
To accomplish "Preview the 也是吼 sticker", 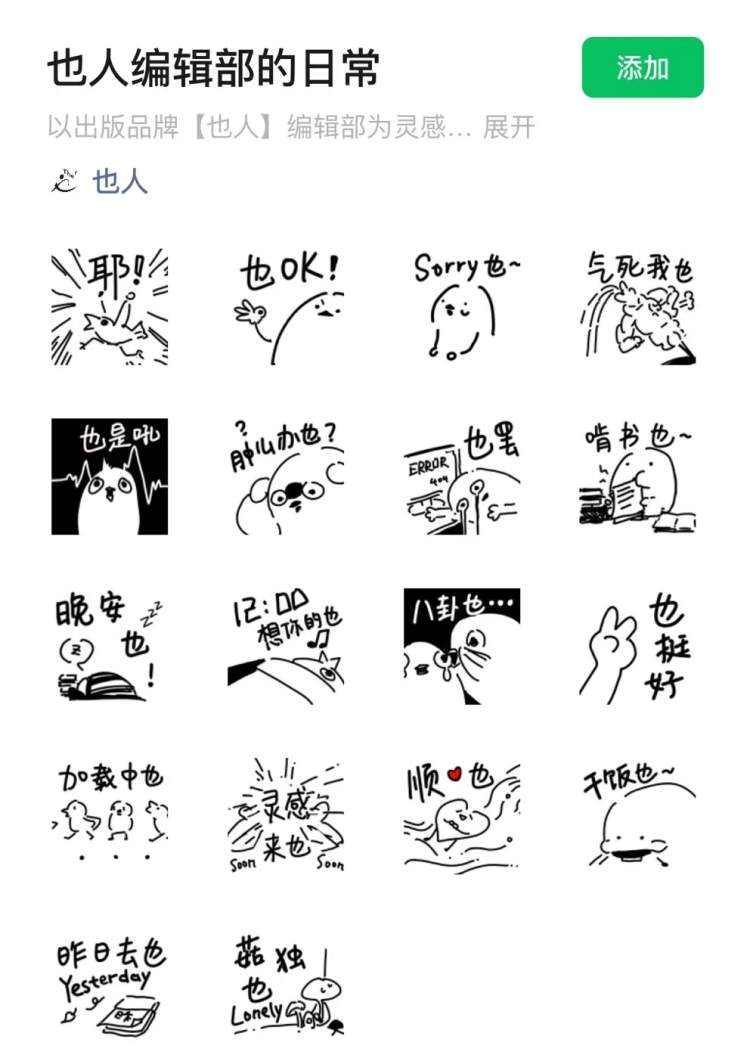I will pyautogui.click(x=110, y=476).
